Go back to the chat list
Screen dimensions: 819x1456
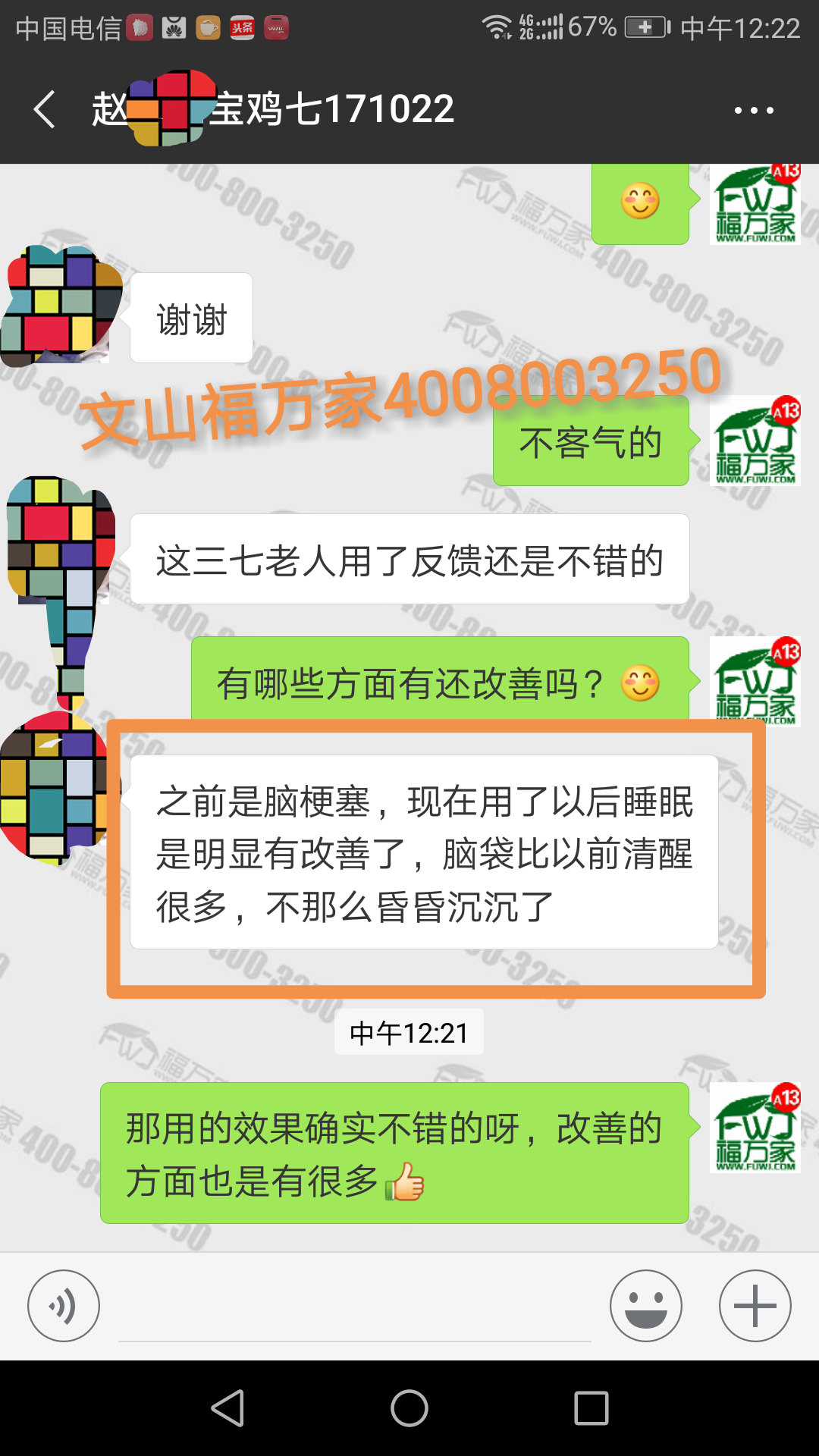click(x=45, y=109)
